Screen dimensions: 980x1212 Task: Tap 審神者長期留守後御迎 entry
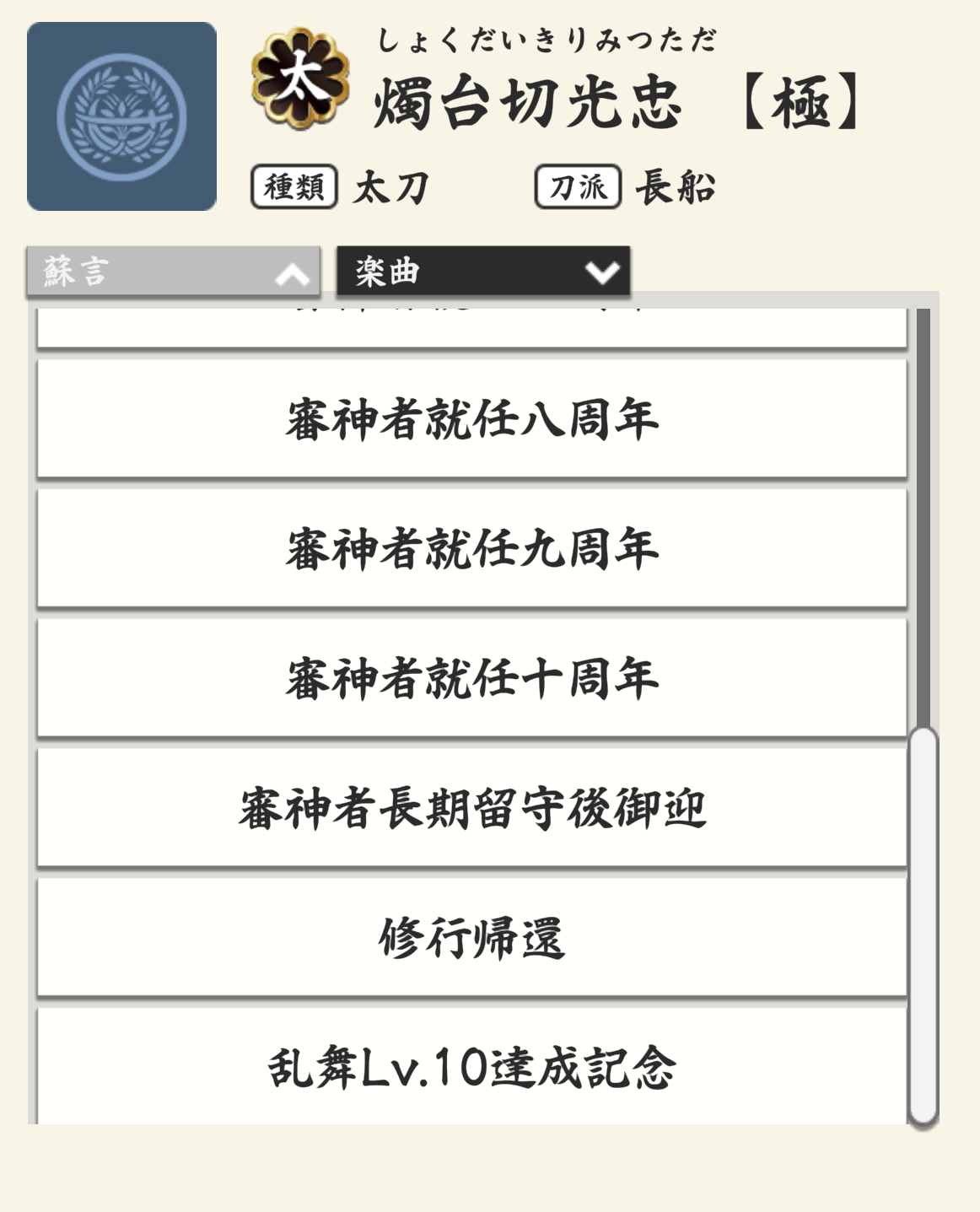click(471, 809)
